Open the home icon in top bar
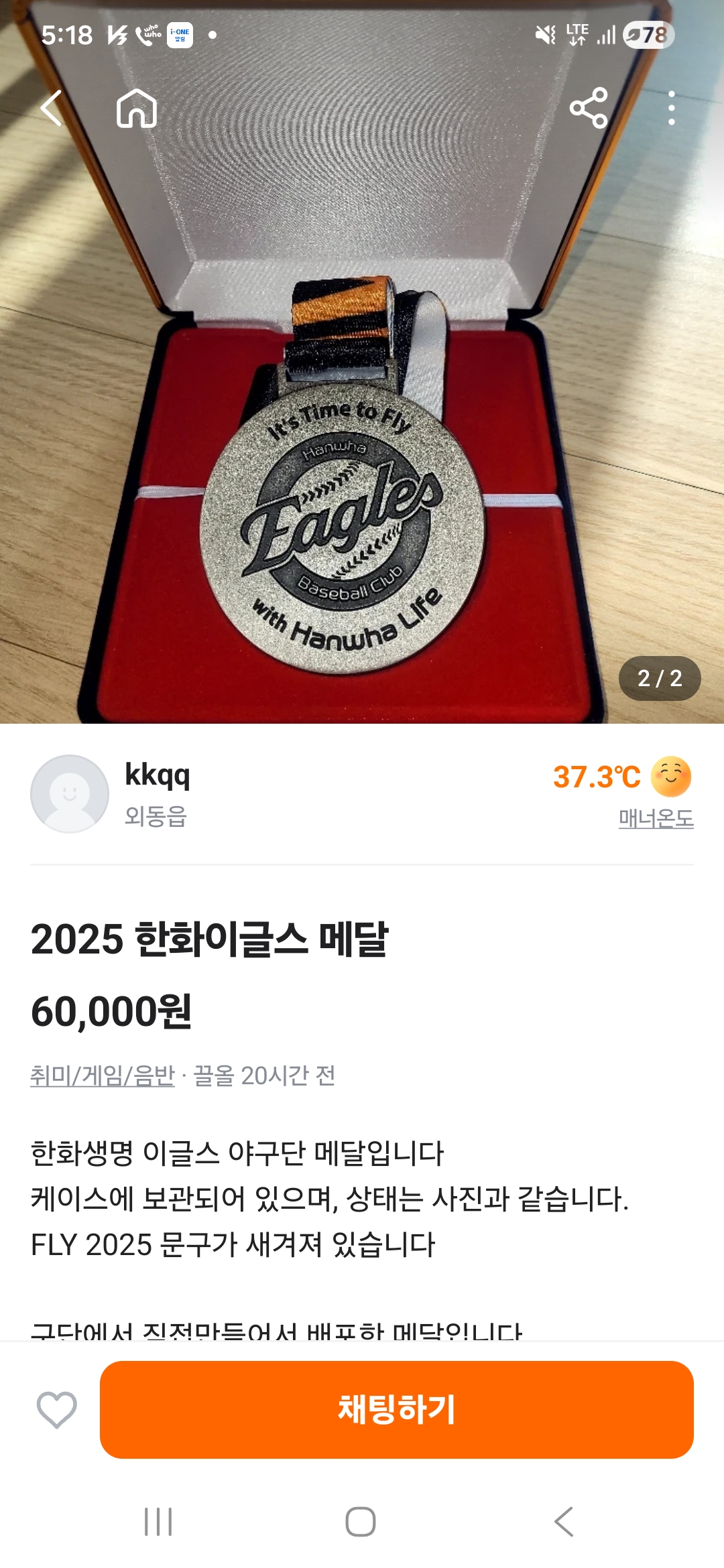The width and height of the screenshot is (724, 1568). (137, 108)
